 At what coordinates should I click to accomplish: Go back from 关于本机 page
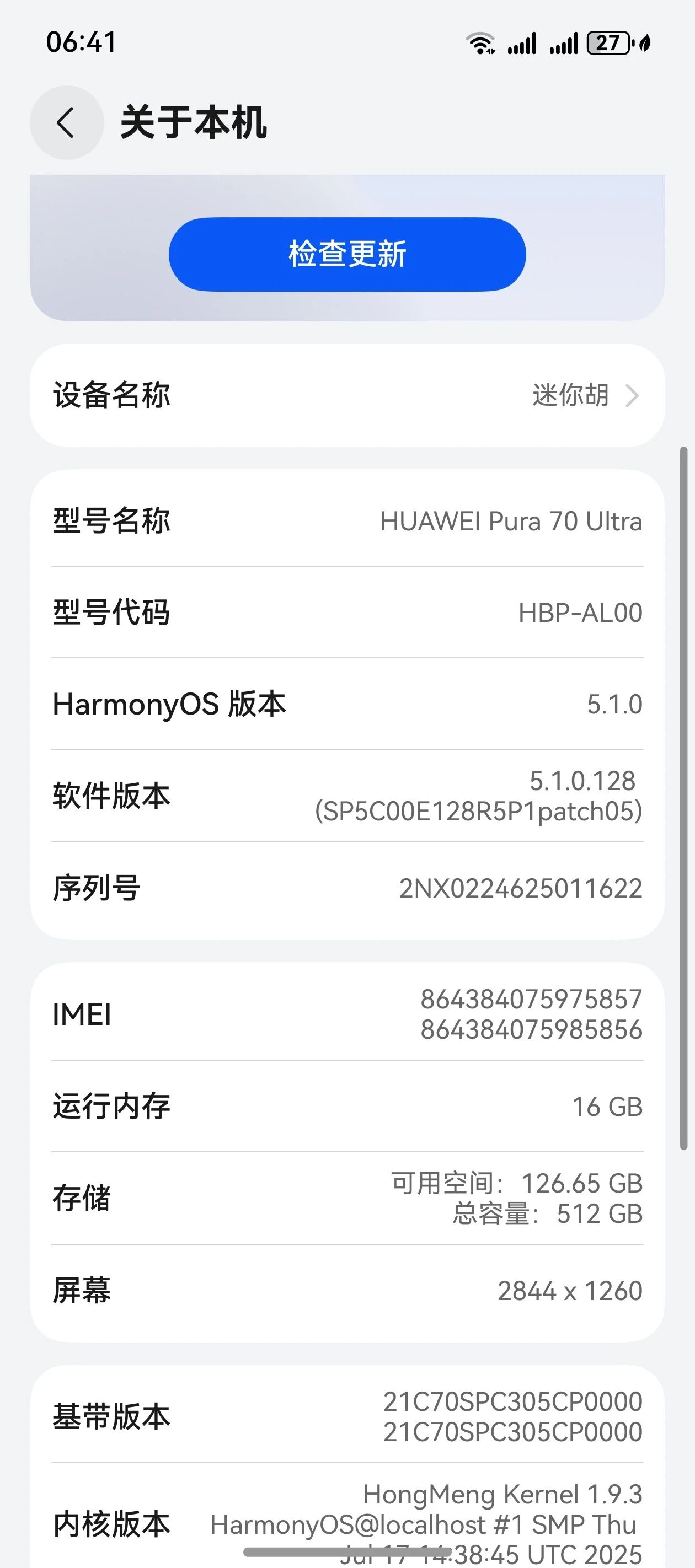(x=66, y=122)
